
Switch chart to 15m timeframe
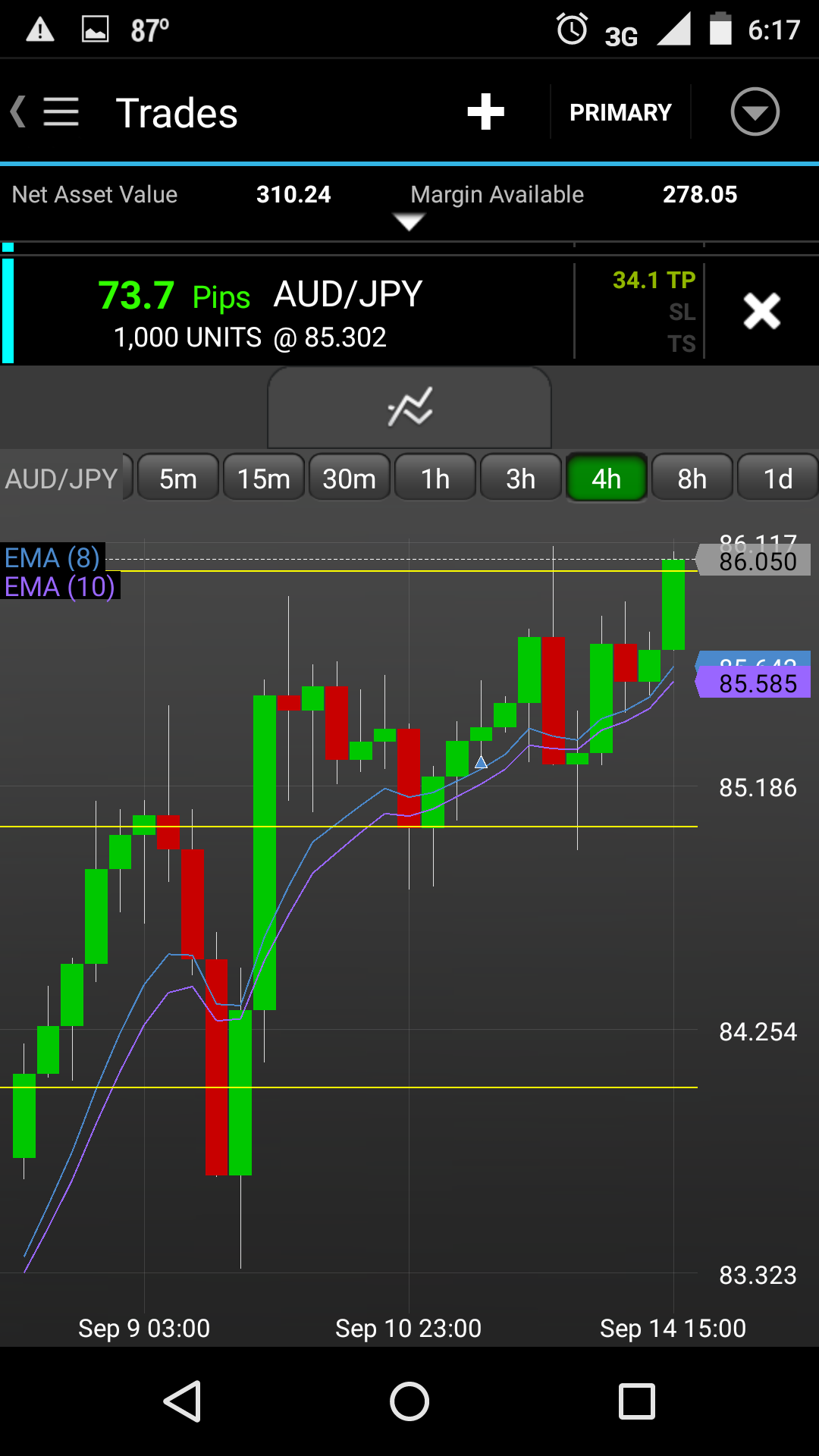264,479
